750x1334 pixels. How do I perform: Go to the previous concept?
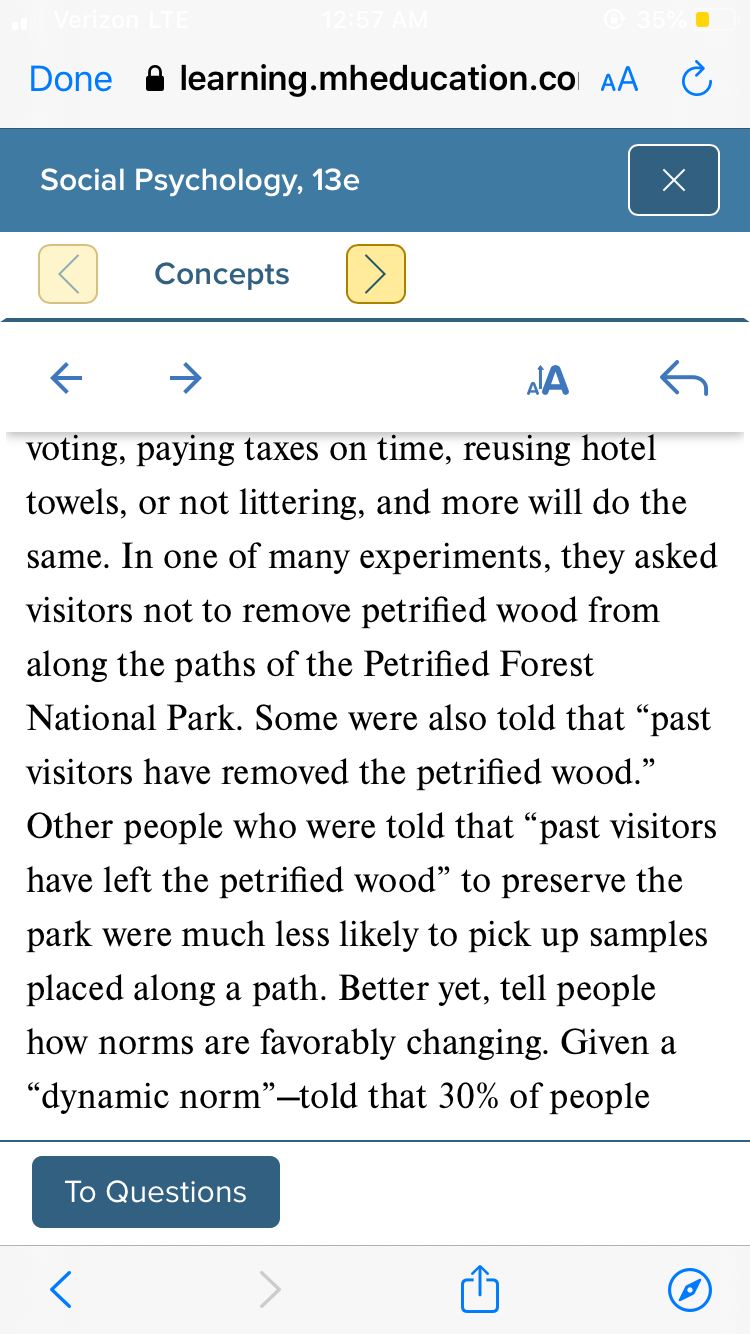click(x=68, y=273)
